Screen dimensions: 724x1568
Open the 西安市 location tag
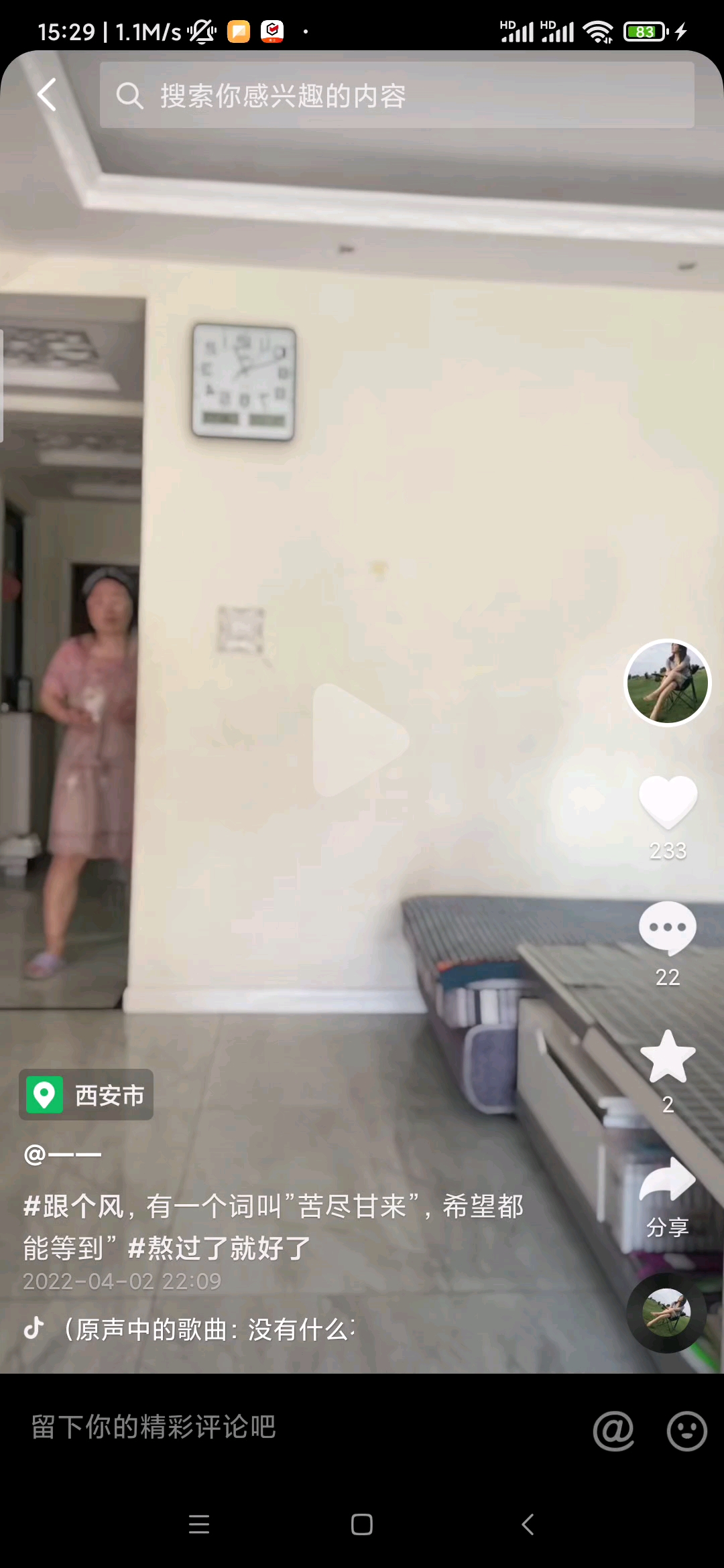[x=86, y=1095]
